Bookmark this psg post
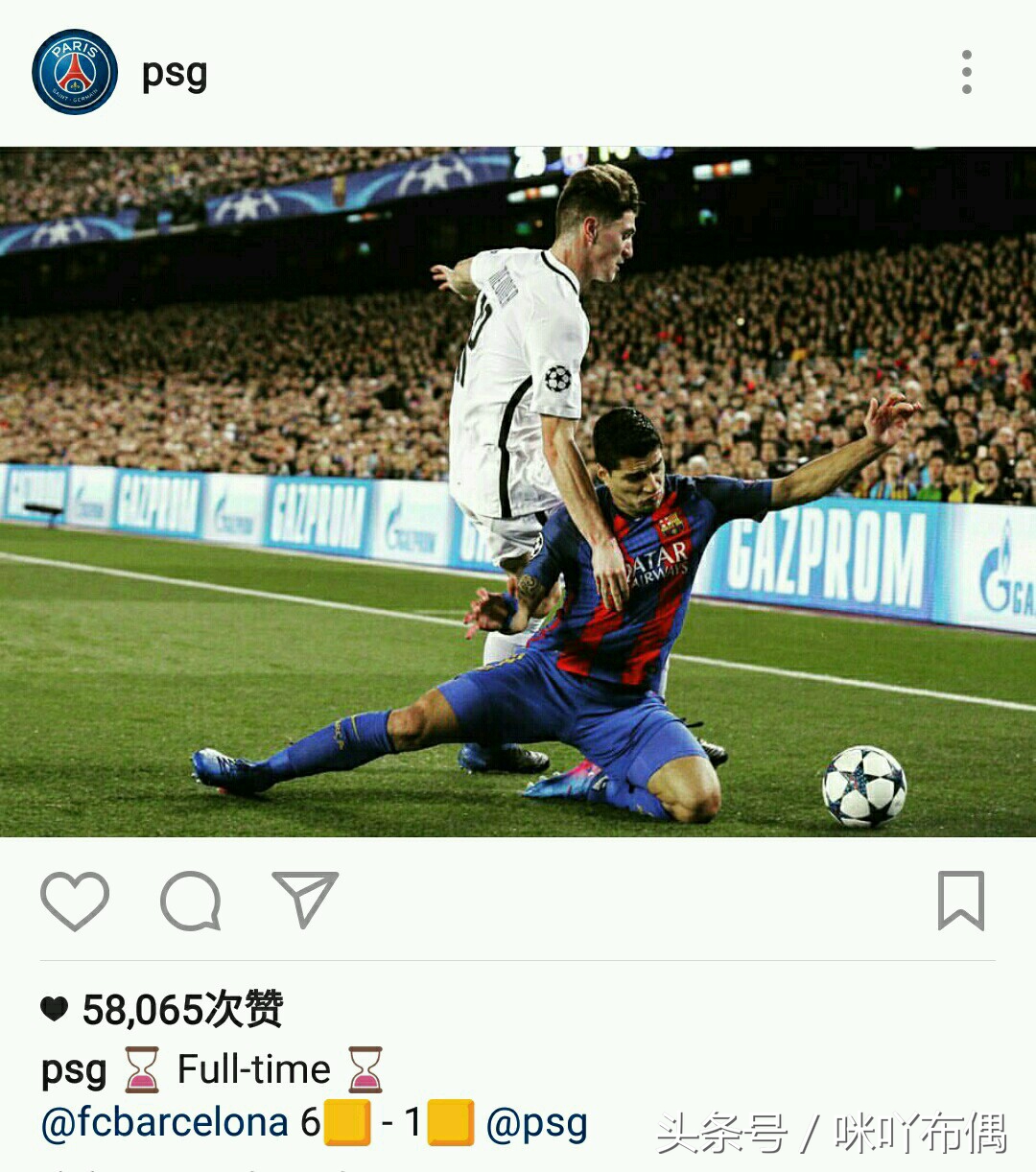 tap(960, 901)
